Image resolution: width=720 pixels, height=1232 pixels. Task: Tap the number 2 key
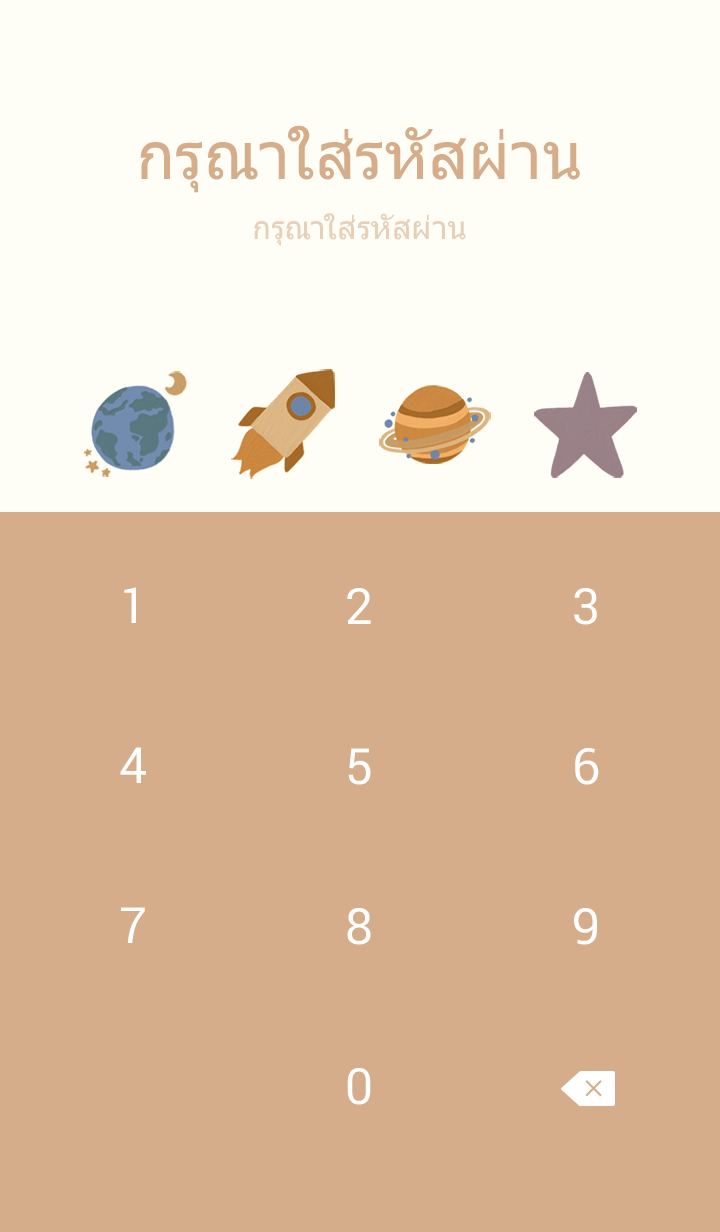coord(359,607)
